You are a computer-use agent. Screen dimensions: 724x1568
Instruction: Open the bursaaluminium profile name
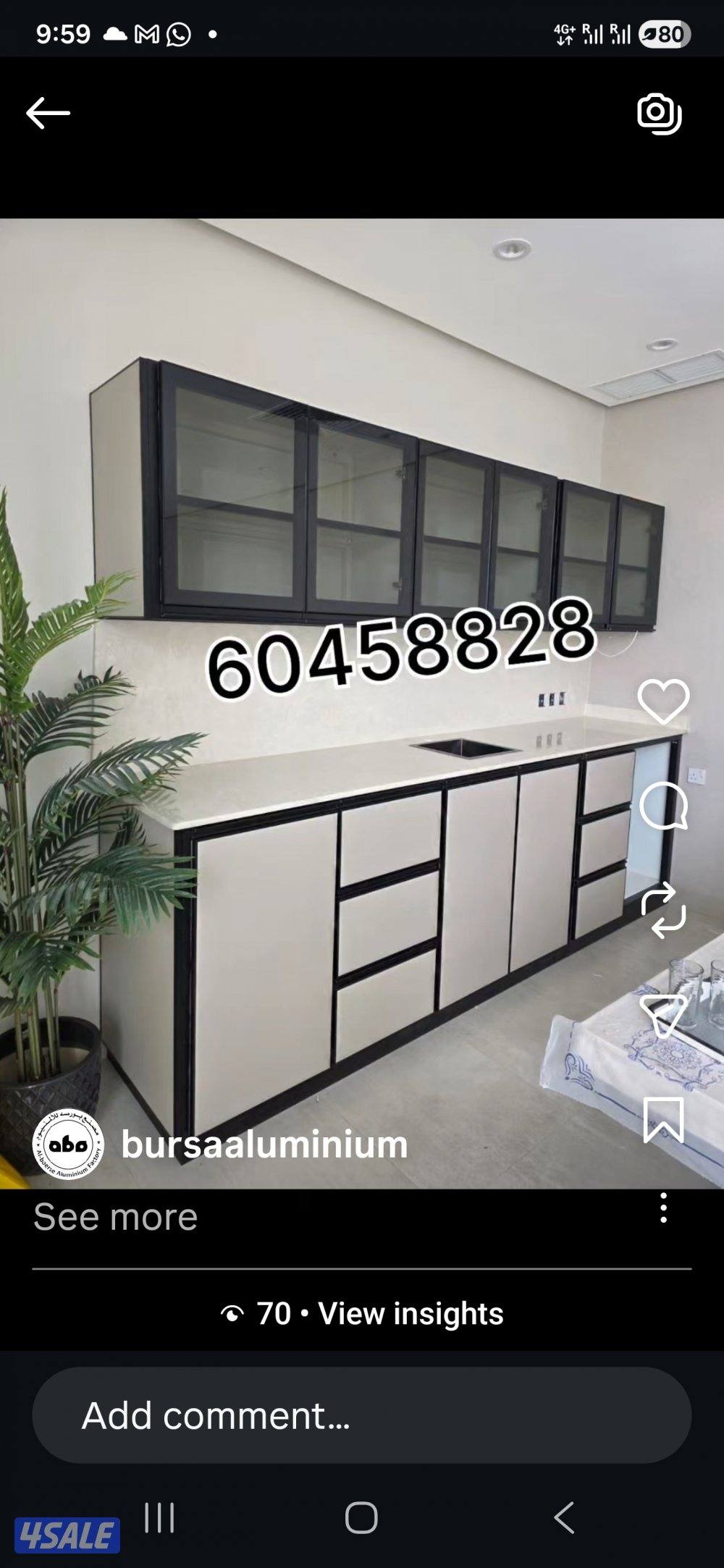coord(264,1145)
